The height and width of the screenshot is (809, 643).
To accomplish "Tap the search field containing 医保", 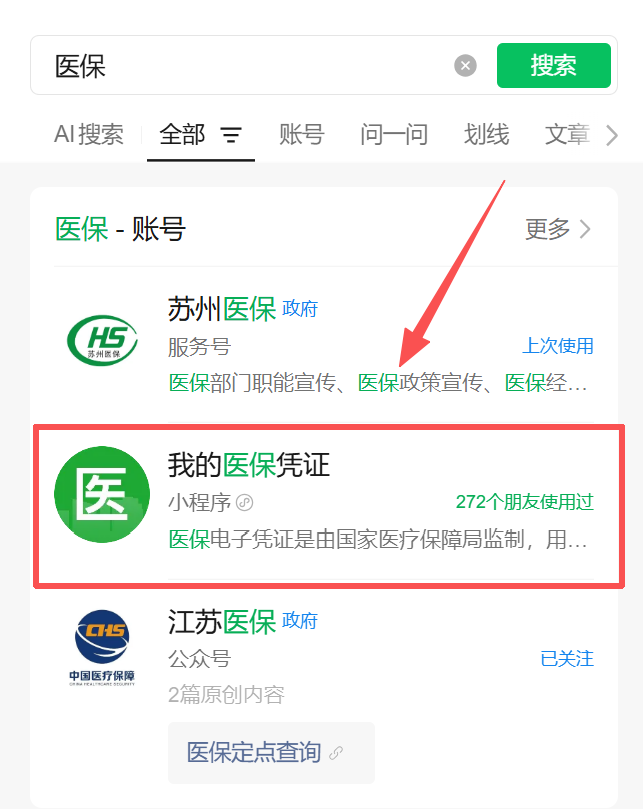I will [x=250, y=66].
